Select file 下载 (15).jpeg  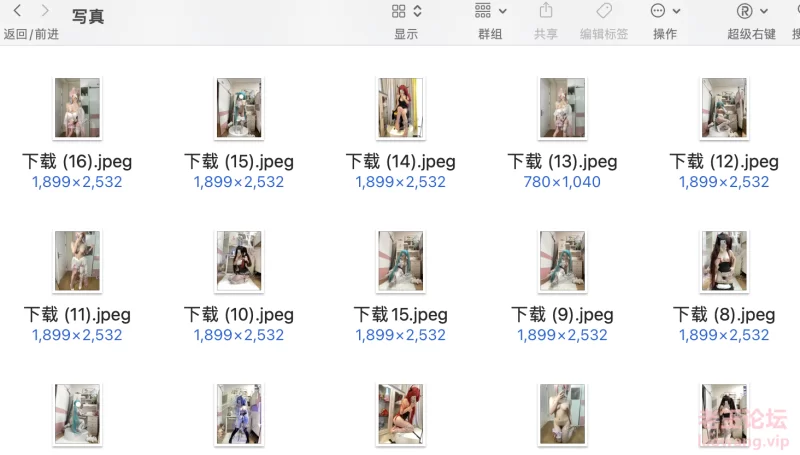click(239, 108)
